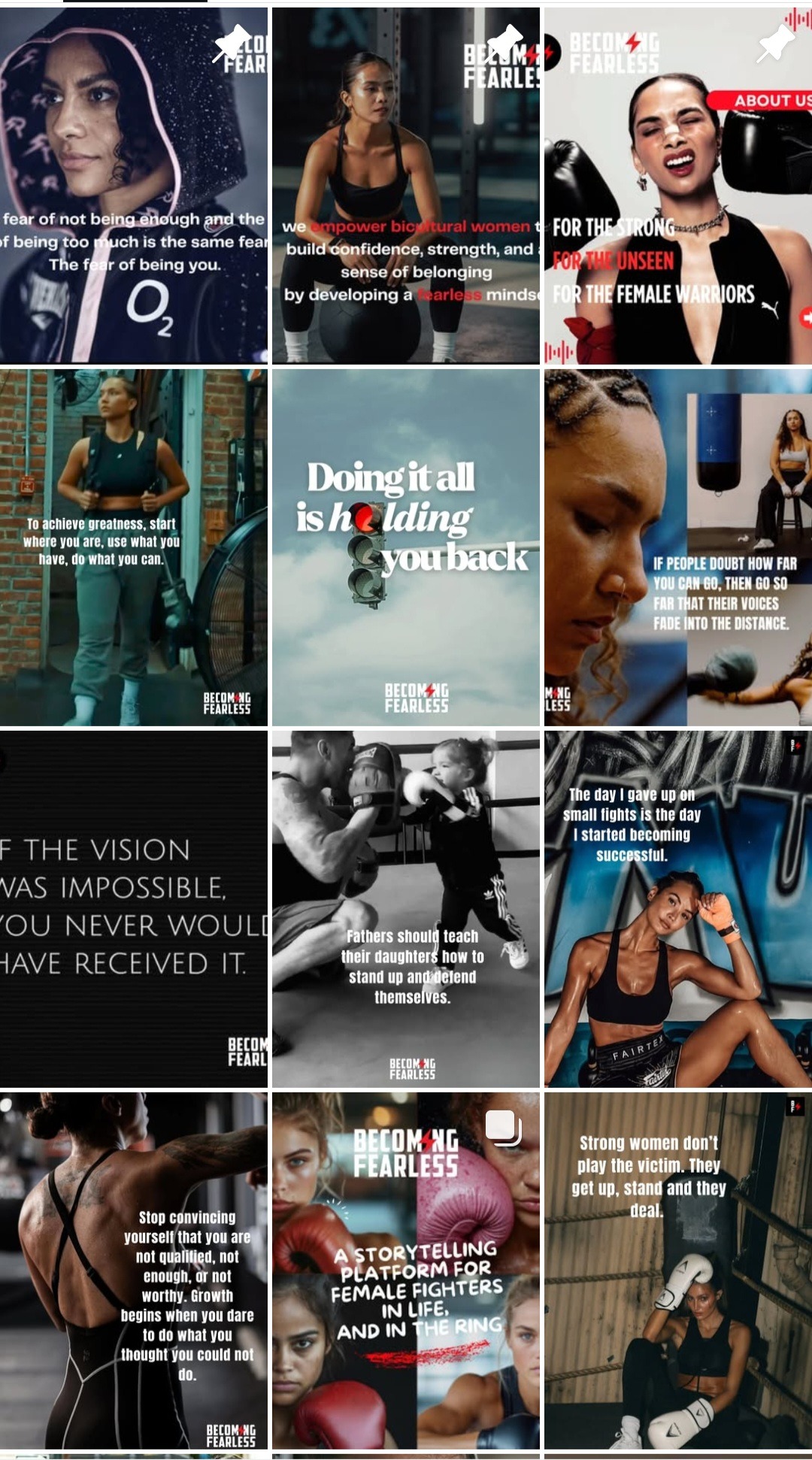This screenshot has width=812, height=1460.
Task: Open the 'If people doubt how far' post
Action: pos(677,547)
